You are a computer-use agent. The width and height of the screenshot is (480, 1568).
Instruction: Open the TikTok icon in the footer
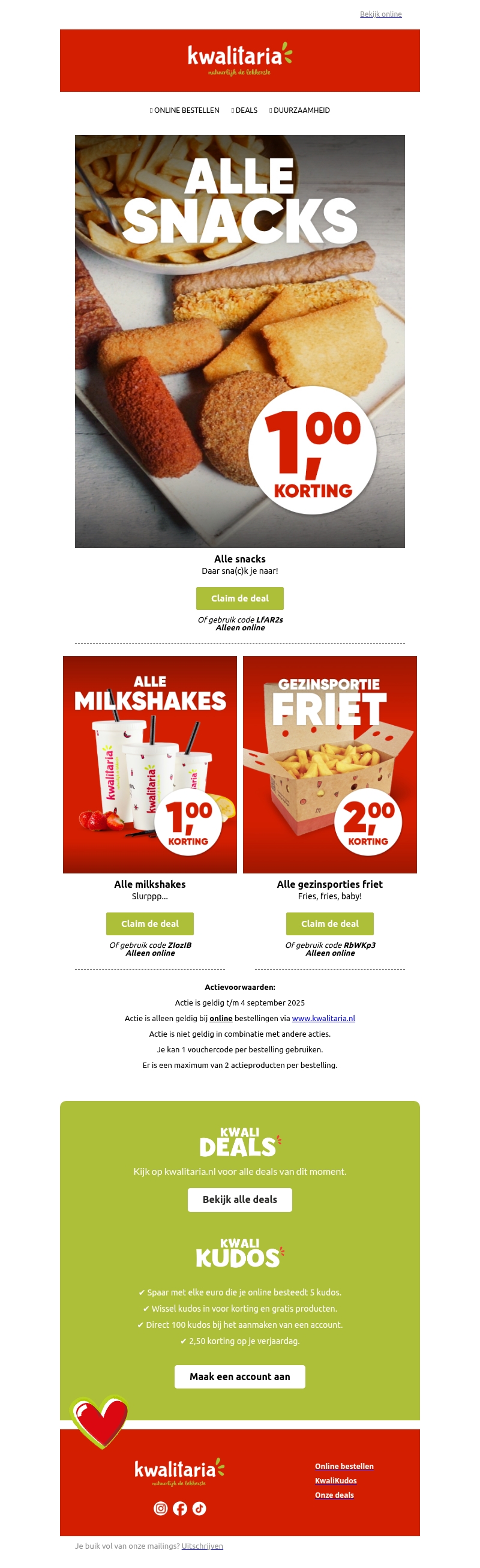click(x=199, y=1507)
